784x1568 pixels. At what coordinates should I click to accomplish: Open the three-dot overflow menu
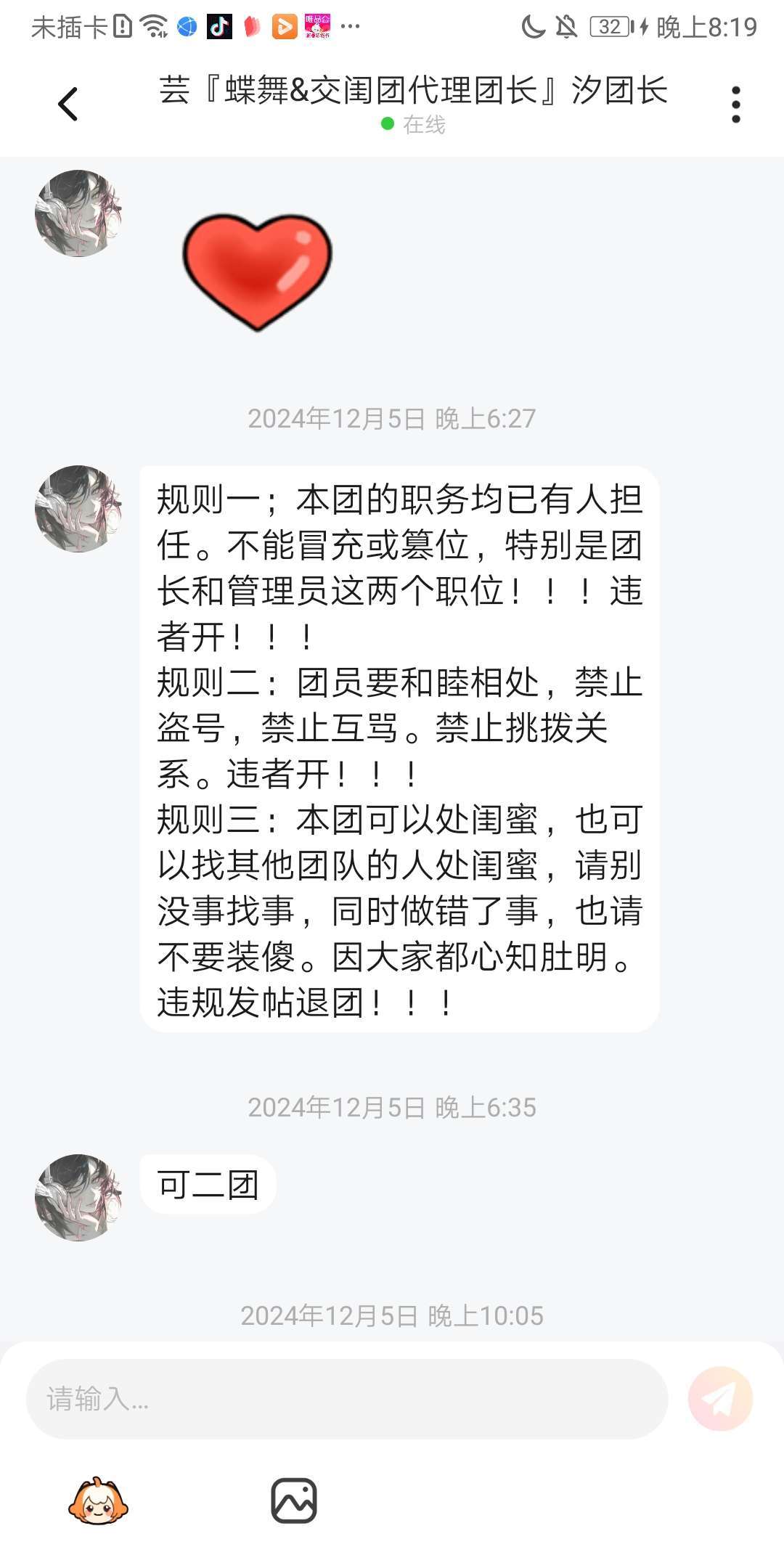click(x=735, y=105)
